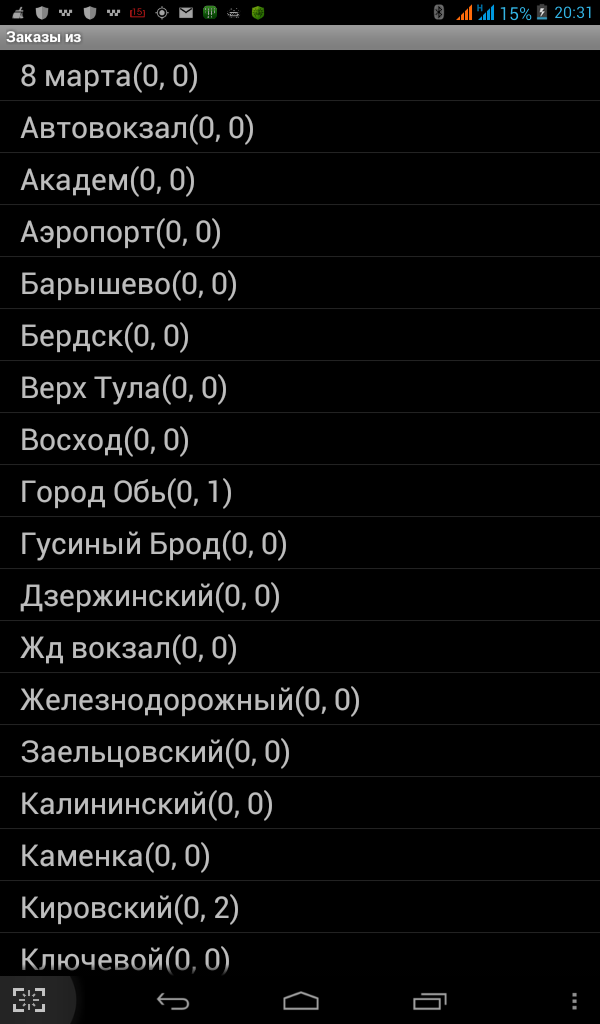View orders from Кировский

coord(300,907)
